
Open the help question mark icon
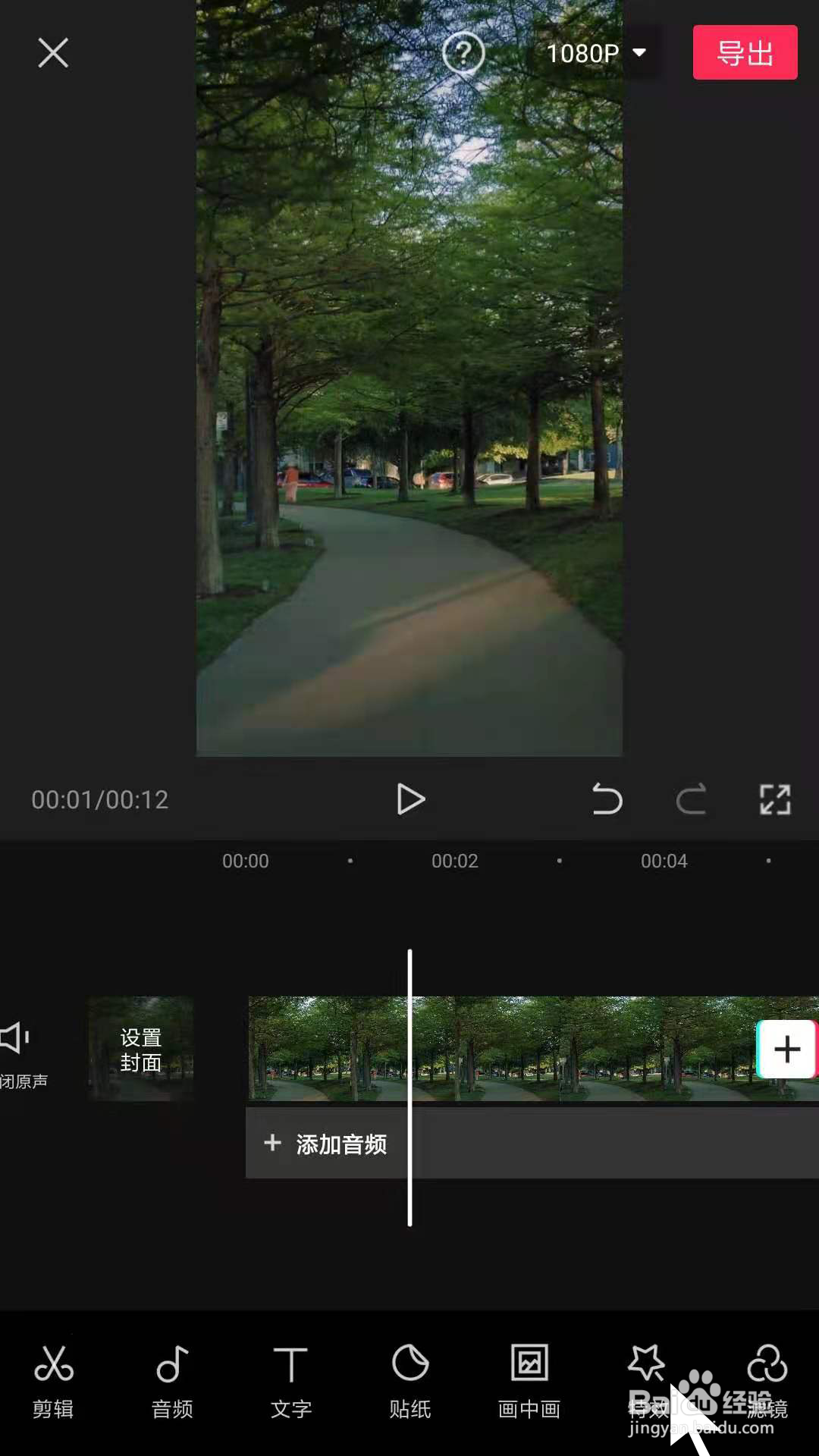464,54
